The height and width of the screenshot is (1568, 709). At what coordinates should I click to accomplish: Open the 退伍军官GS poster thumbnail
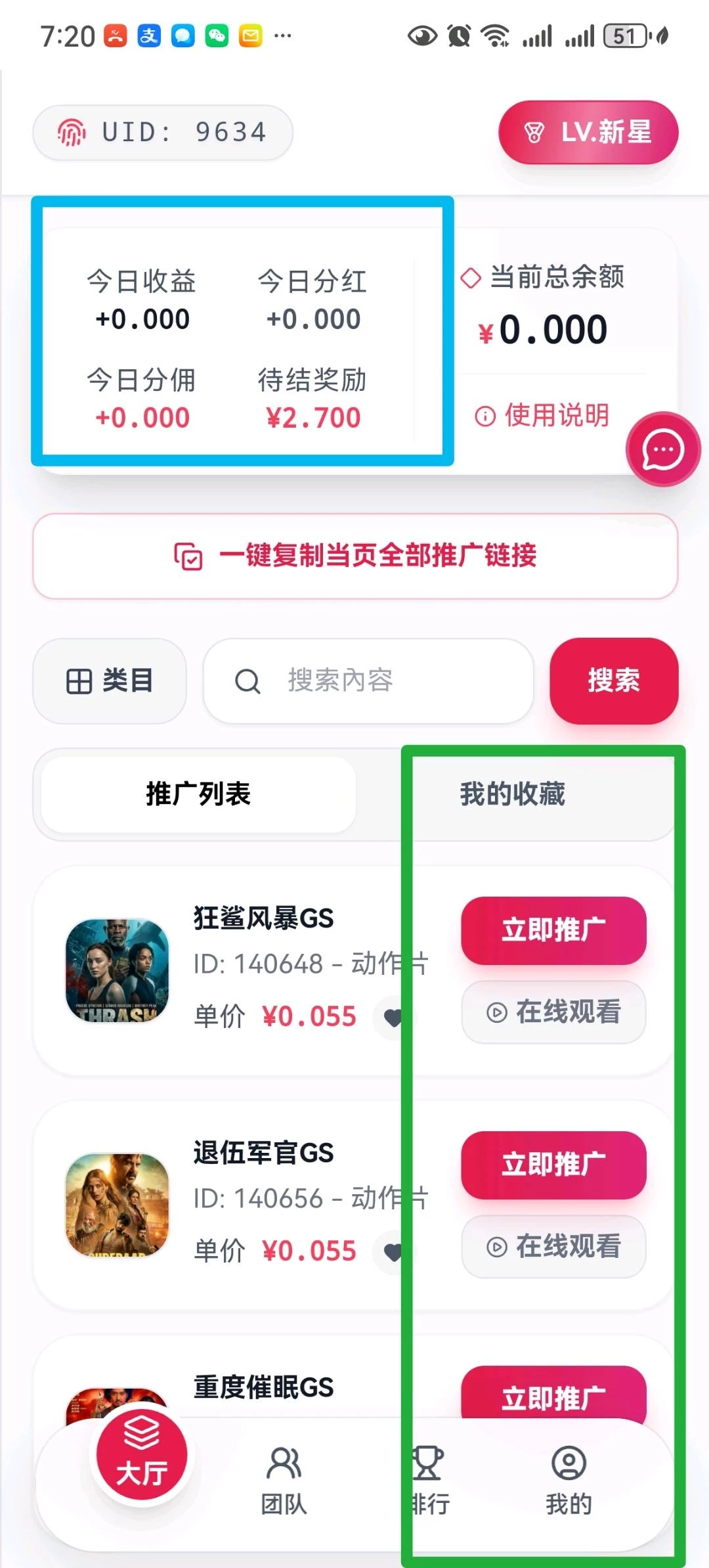coord(117,1205)
